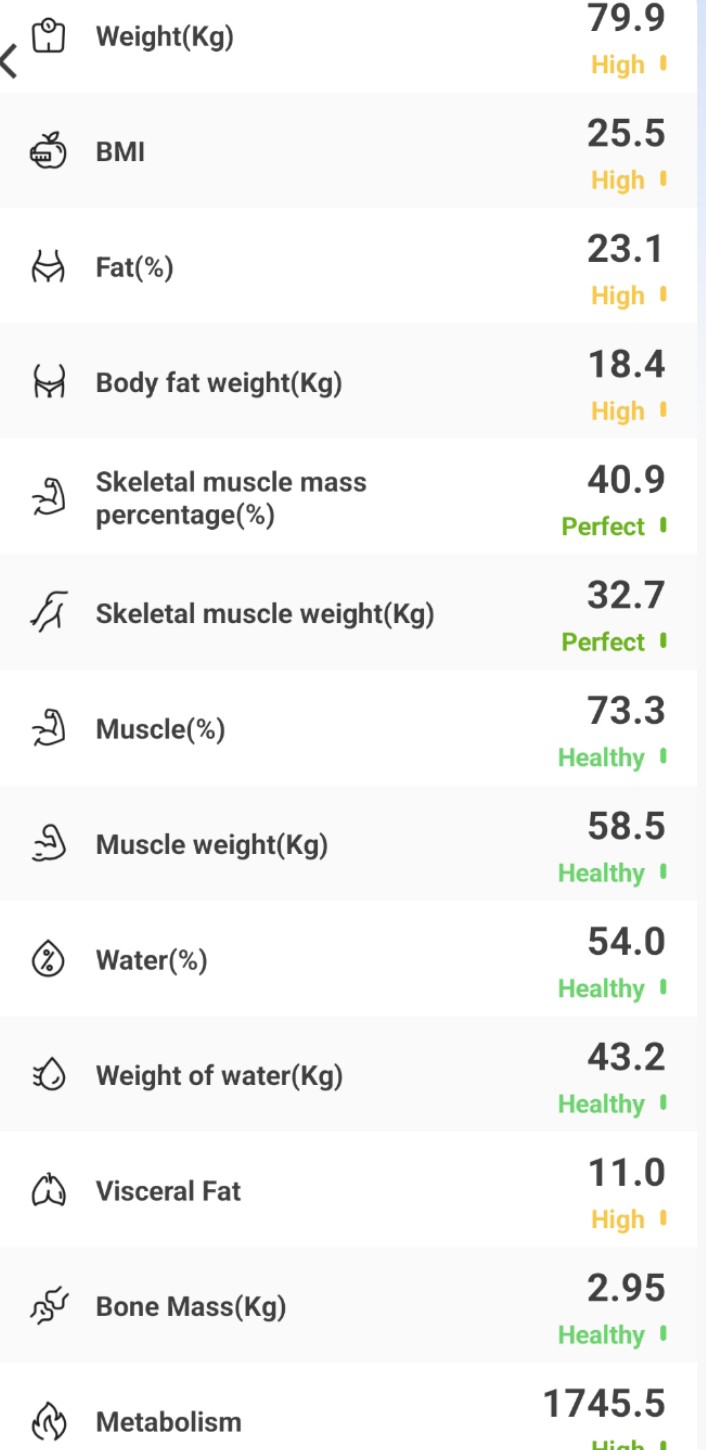
Task: Open the Weight of water(Kg) row
Action: pyautogui.click(x=348, y=1076)
